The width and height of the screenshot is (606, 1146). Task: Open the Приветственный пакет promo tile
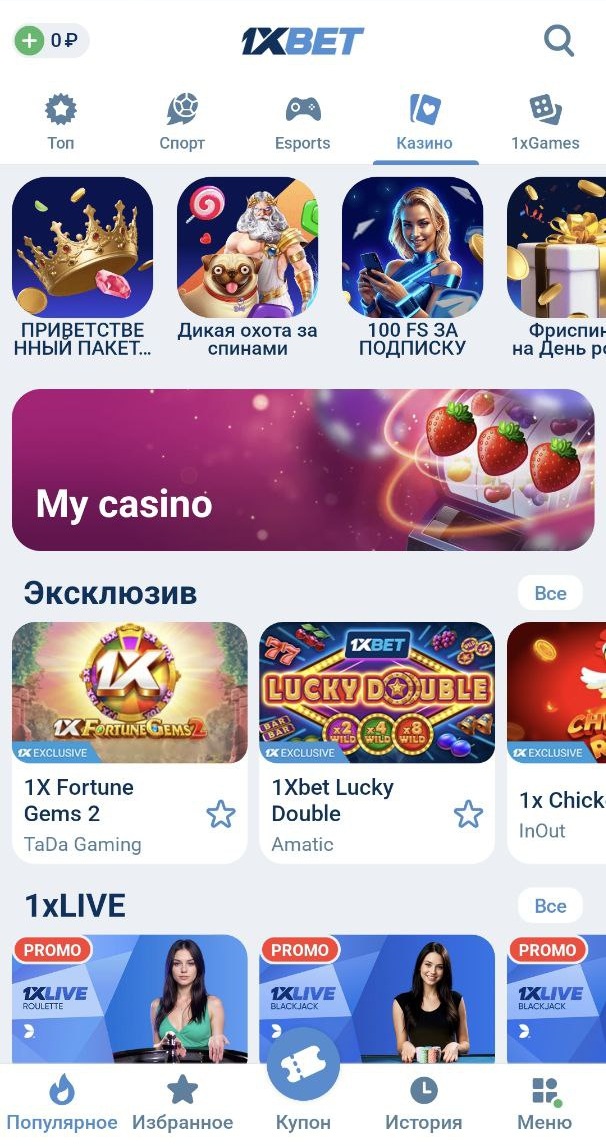point(82,267)
